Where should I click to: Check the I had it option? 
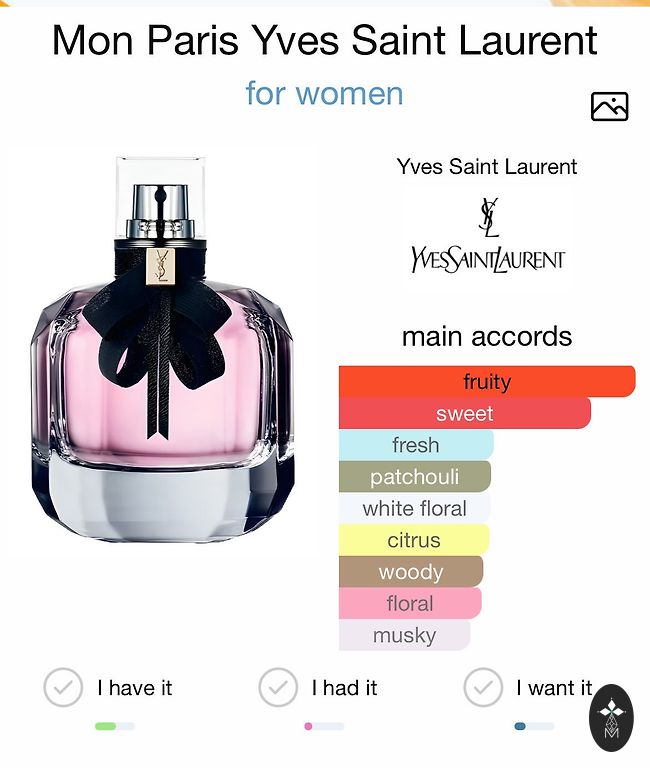tap(278, 688)
